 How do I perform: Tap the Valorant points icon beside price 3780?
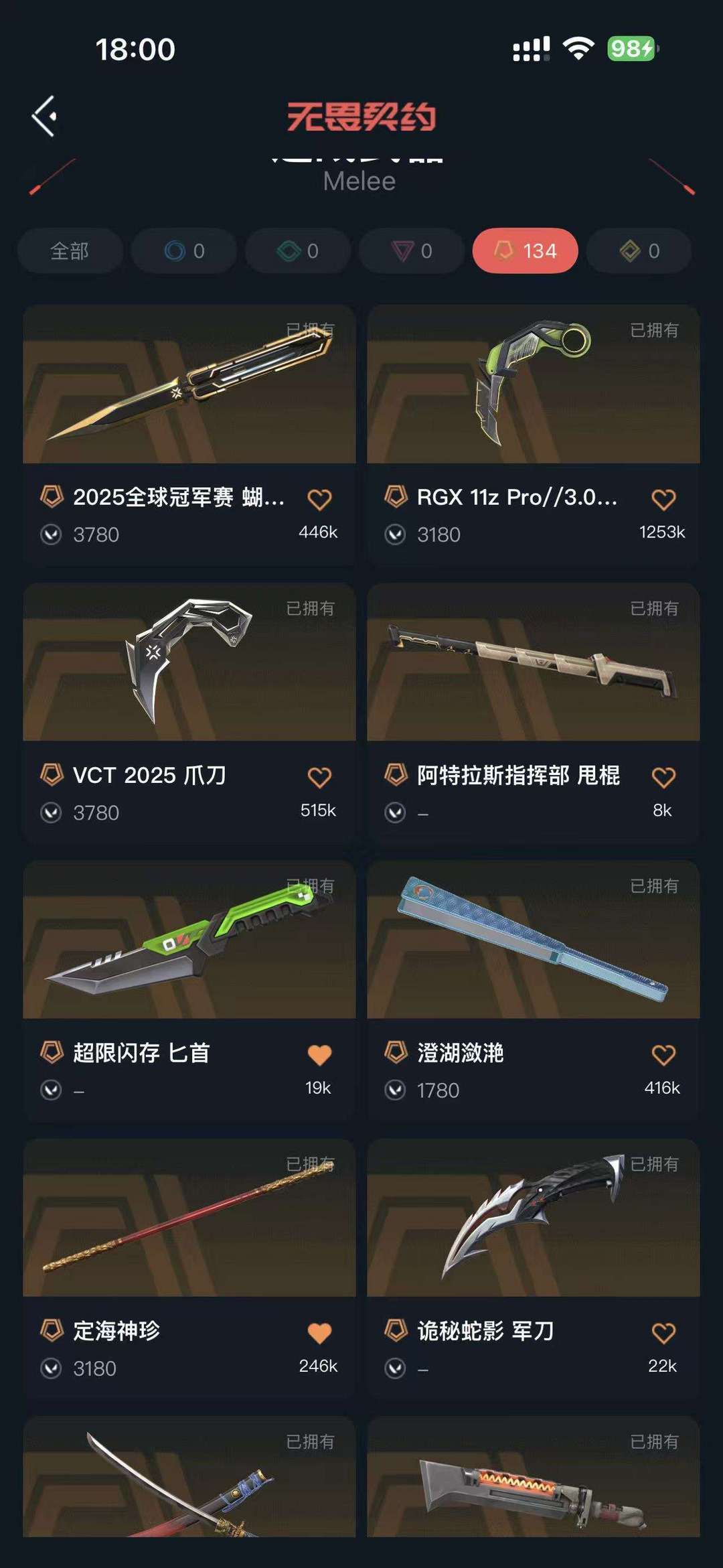[x=52, y=534]
